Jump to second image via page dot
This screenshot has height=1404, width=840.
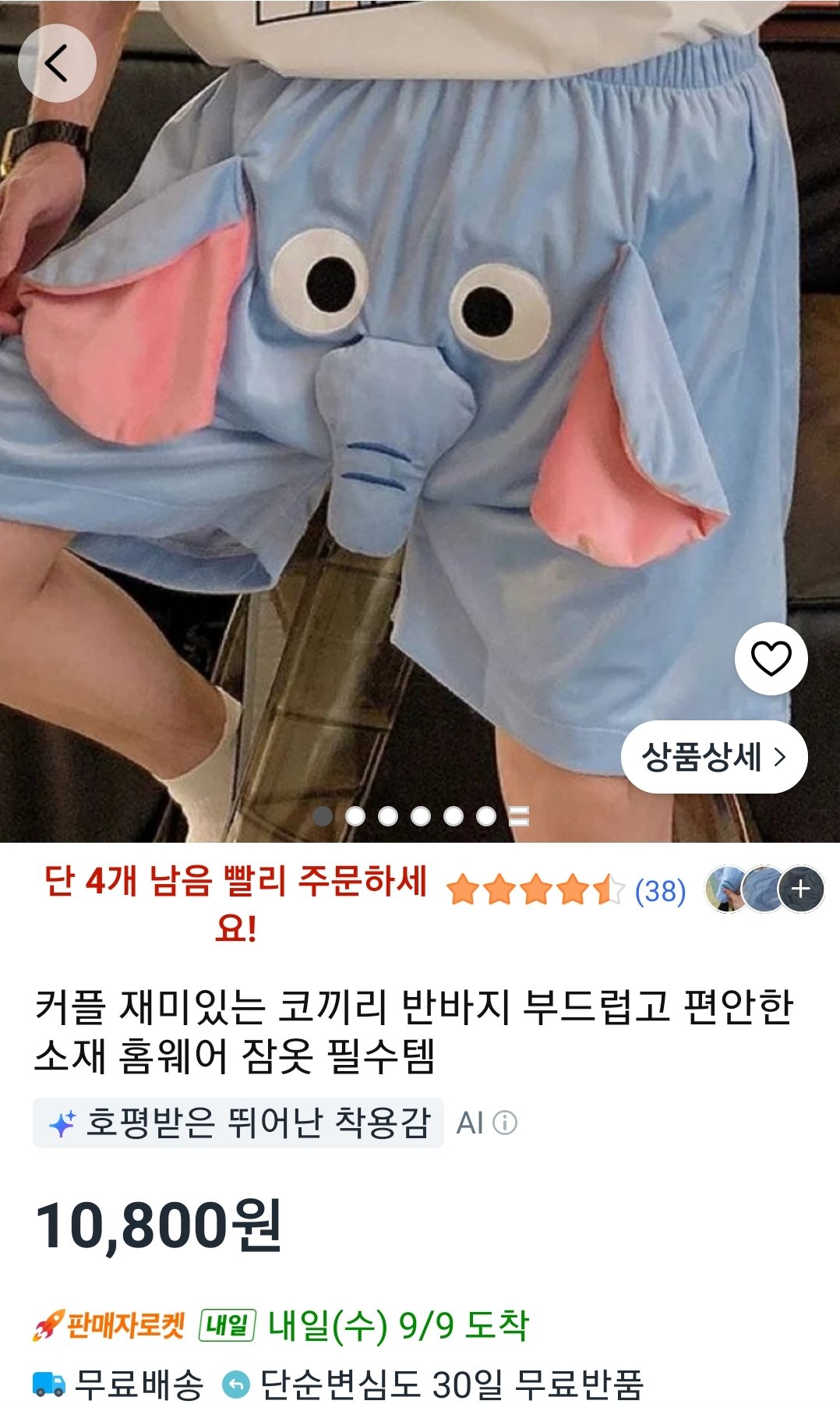point(355,816)
